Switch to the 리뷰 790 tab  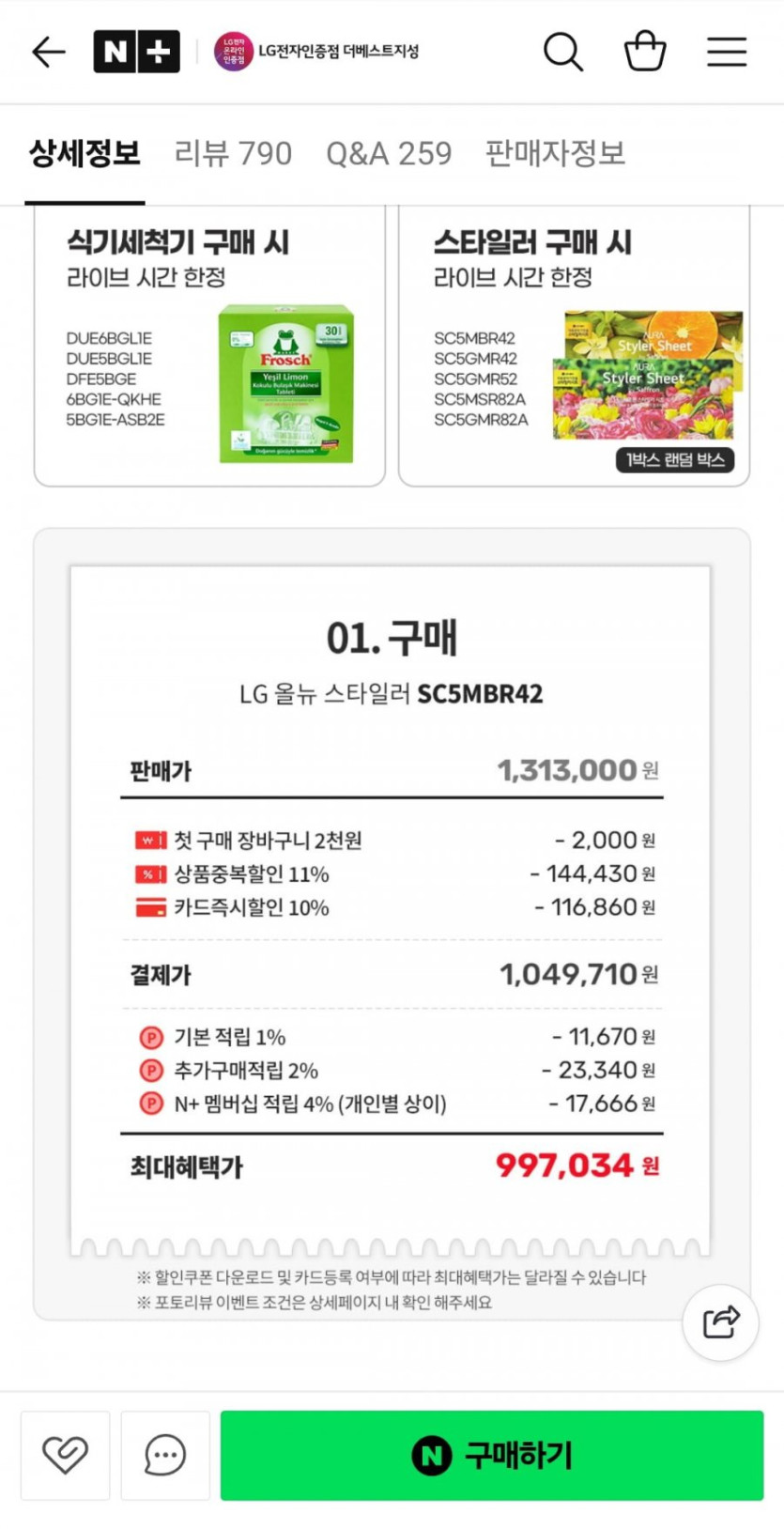point(233,153)
